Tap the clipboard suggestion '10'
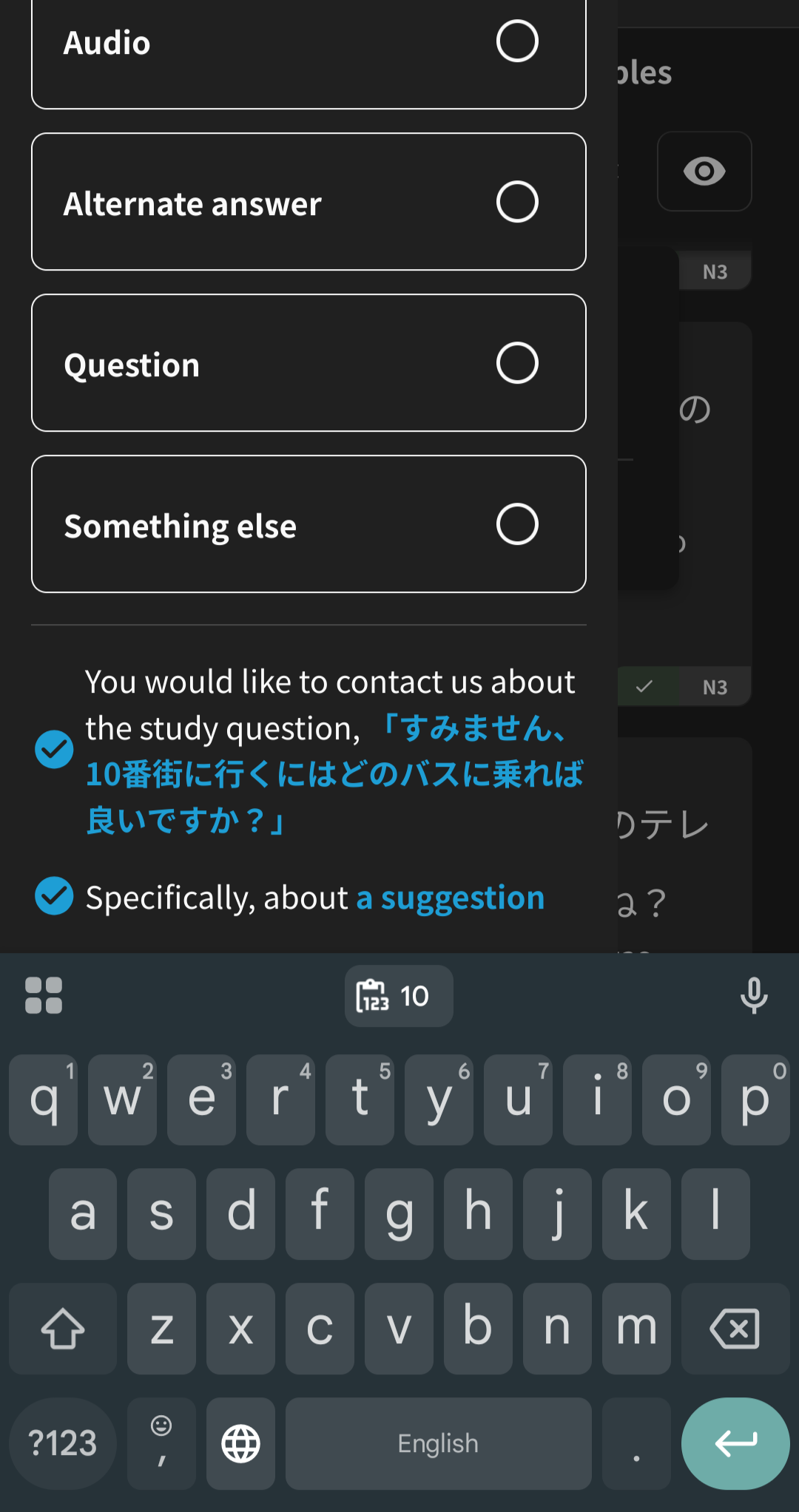This screenshot has height=1512, width=799. tap(399, 996)
